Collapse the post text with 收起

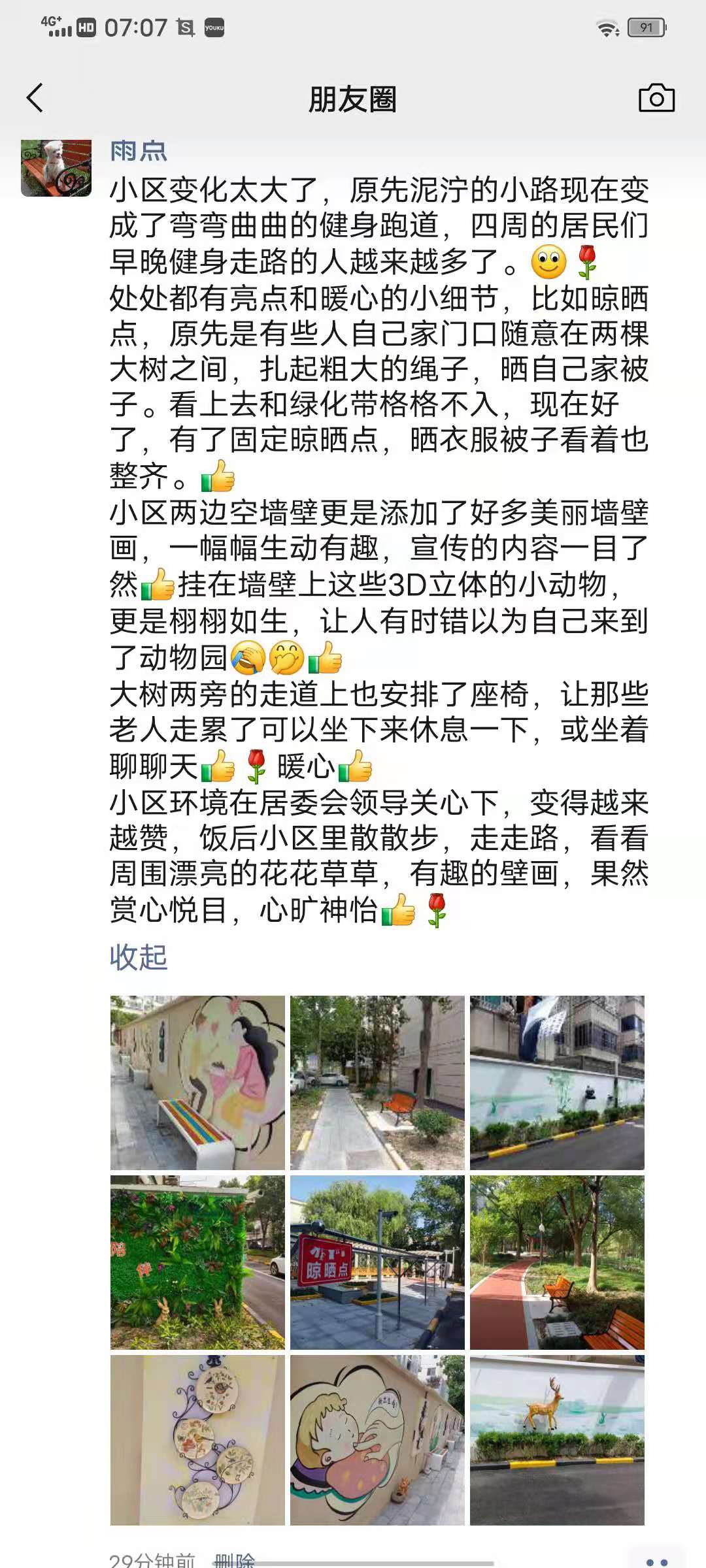click(139, 958)
